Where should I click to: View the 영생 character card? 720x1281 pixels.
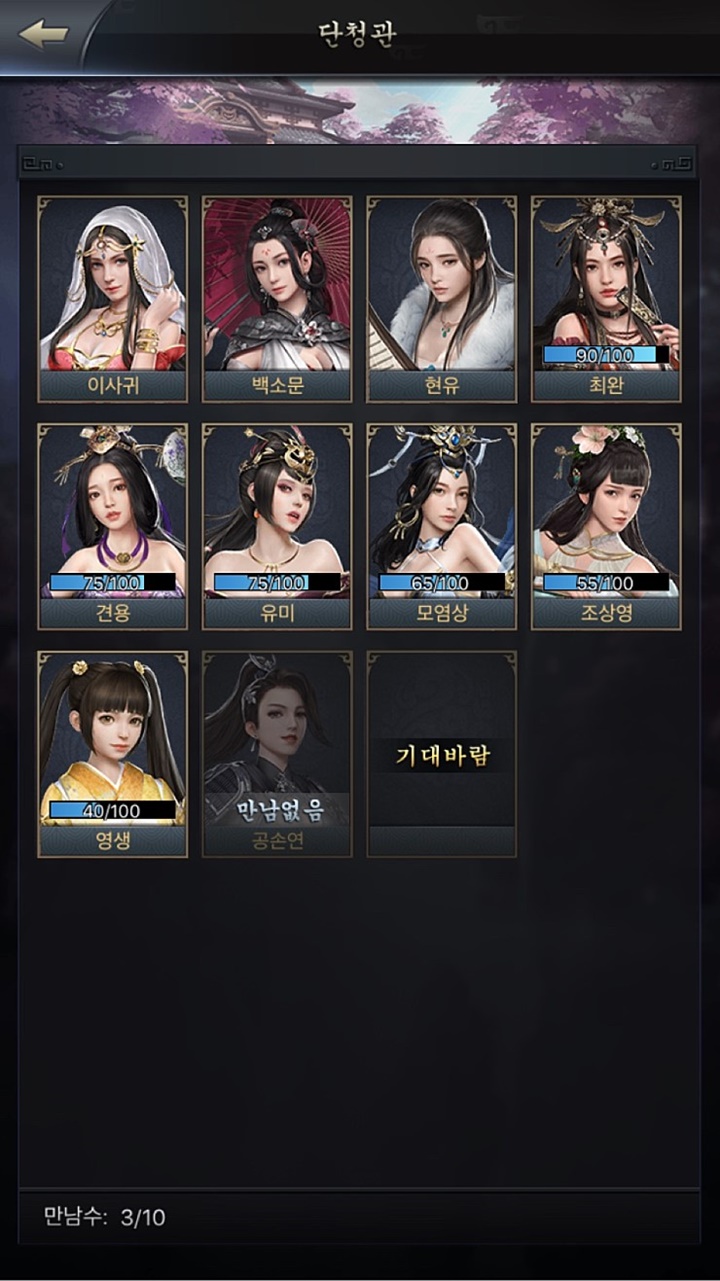tap(112, 753)
